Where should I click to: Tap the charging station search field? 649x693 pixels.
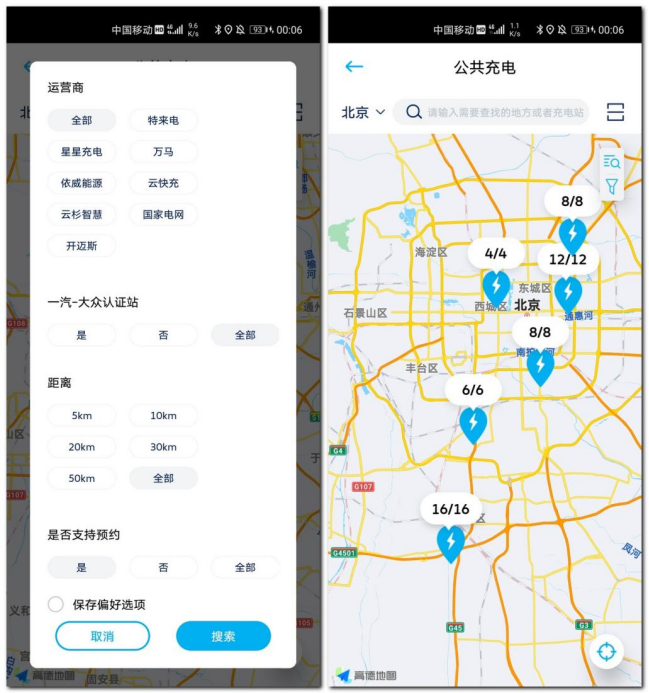click(x=495, y=112)
